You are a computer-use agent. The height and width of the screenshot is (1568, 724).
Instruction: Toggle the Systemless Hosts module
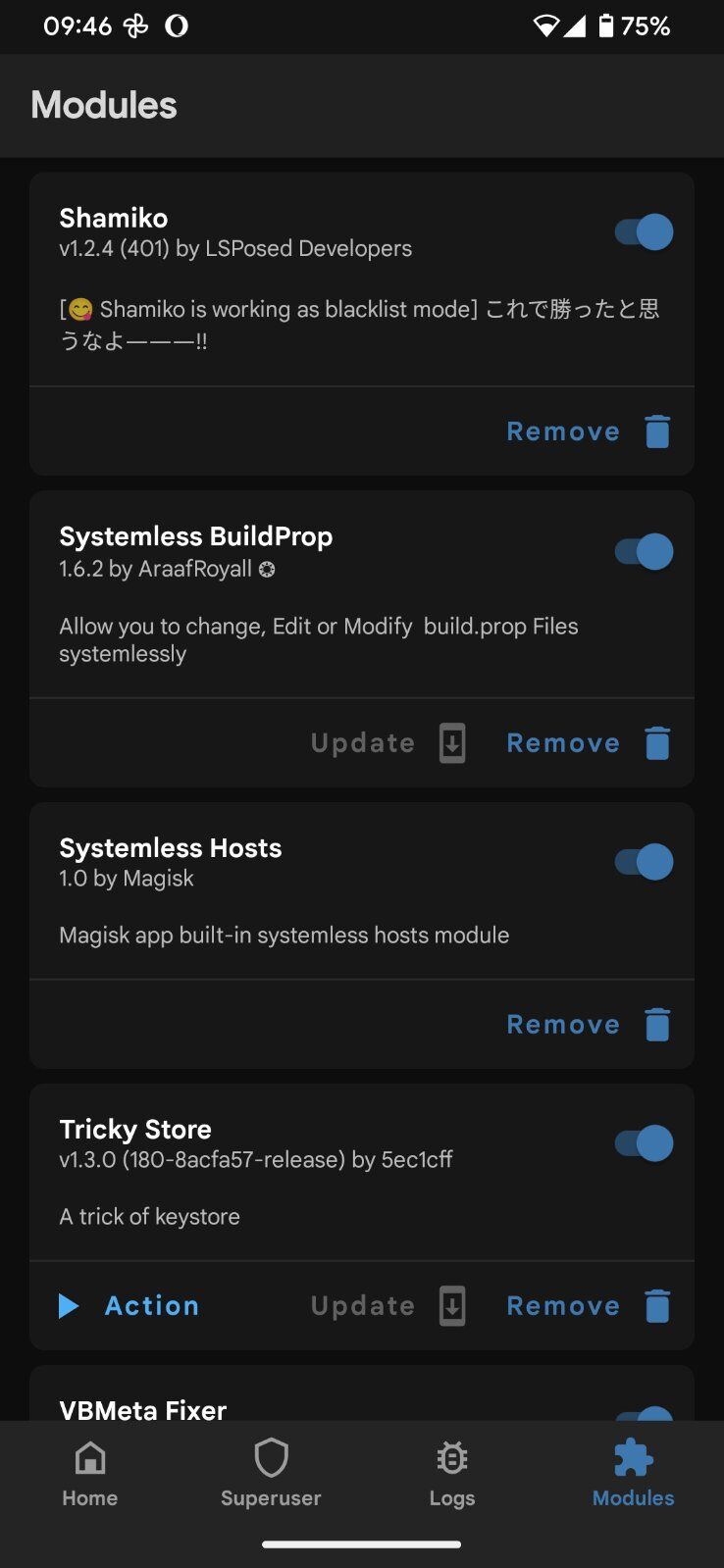(644, 862)
